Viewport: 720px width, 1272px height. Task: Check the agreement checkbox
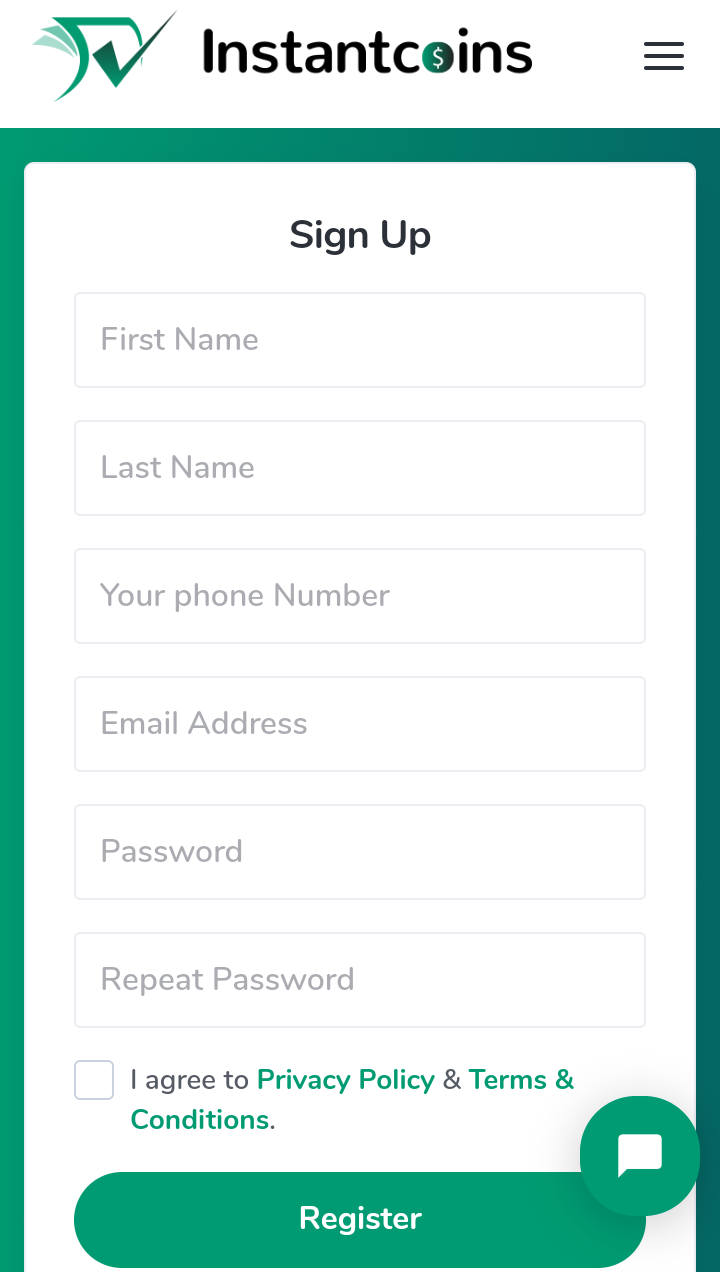click(94, 1080)
